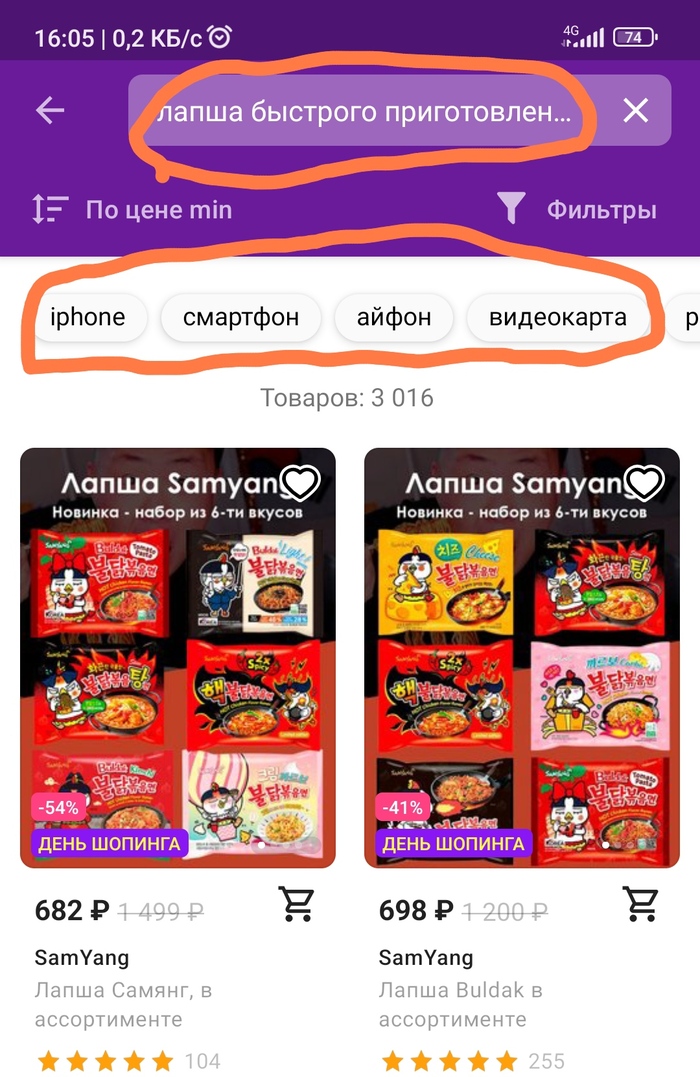Select the iphone suggestion chip

tap(88, 318)
